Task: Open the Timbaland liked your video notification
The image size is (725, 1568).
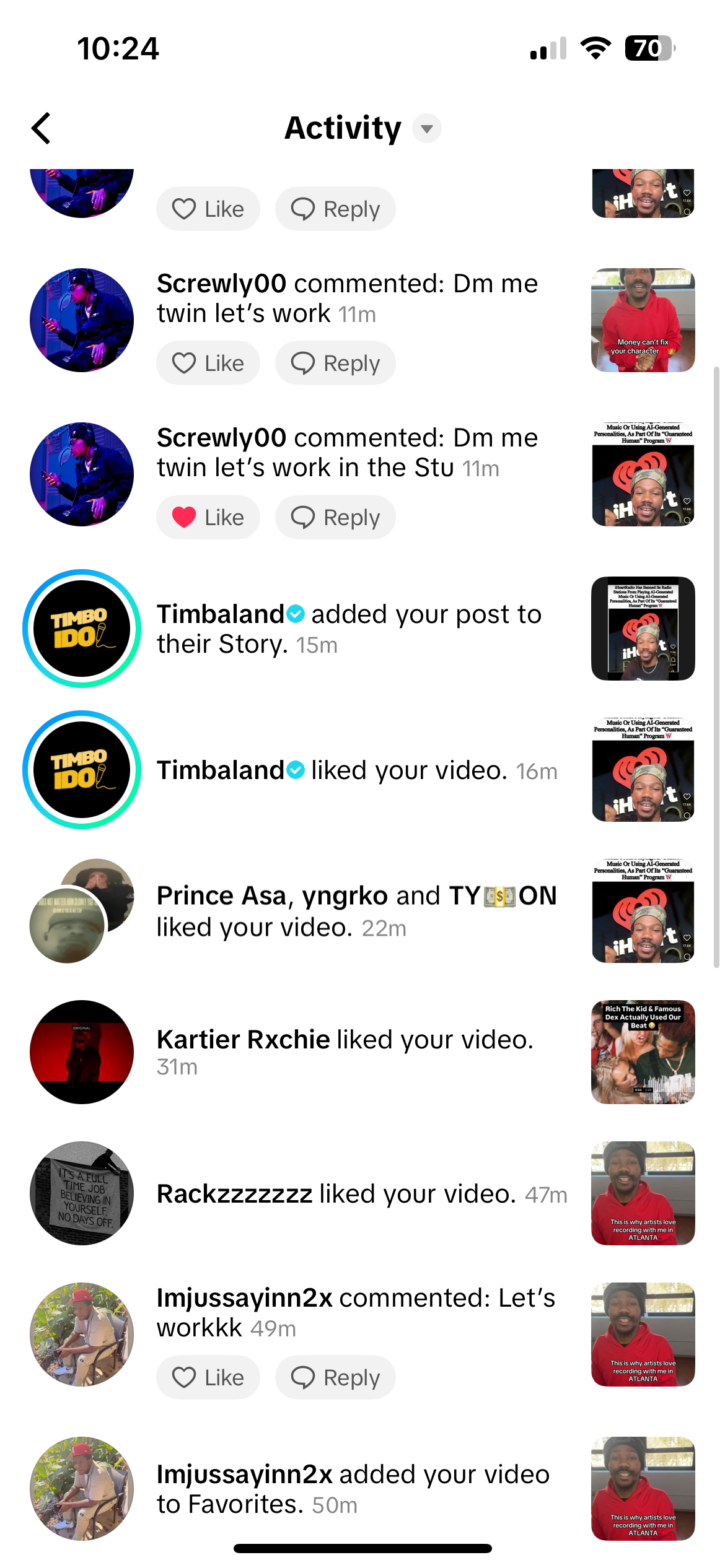Action: coord(356,770)
